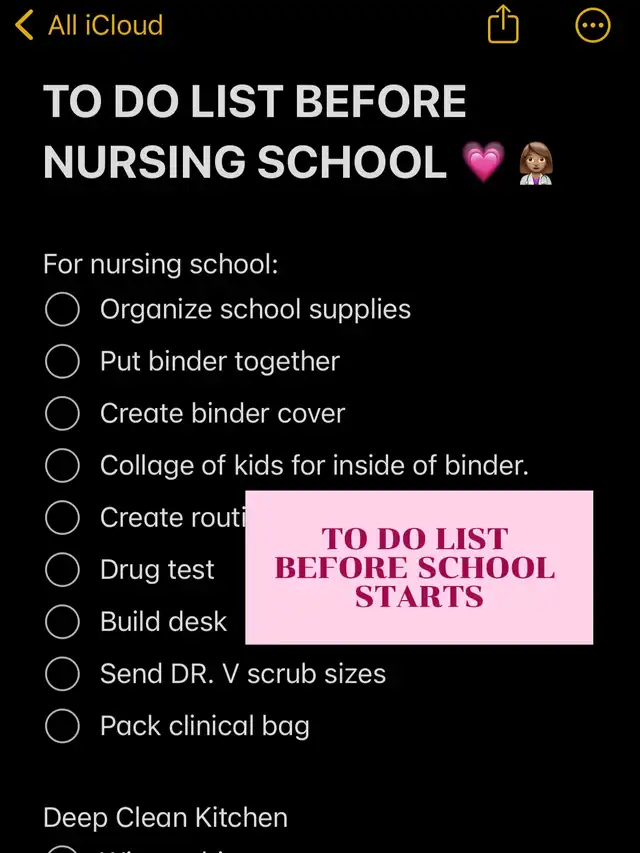640x853 pixels.
Task: Mark Put binder together as done
Action: click(x=62, y=362)
